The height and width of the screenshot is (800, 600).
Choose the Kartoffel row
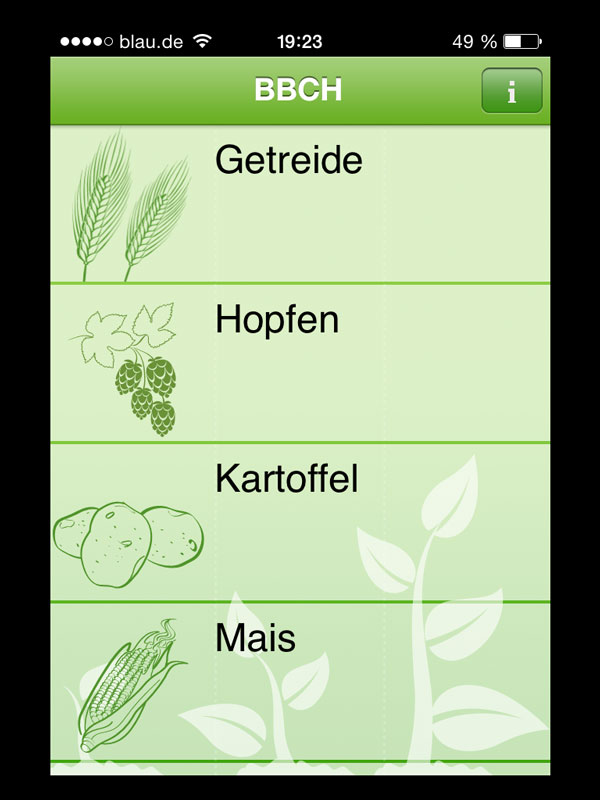point(300,523)
